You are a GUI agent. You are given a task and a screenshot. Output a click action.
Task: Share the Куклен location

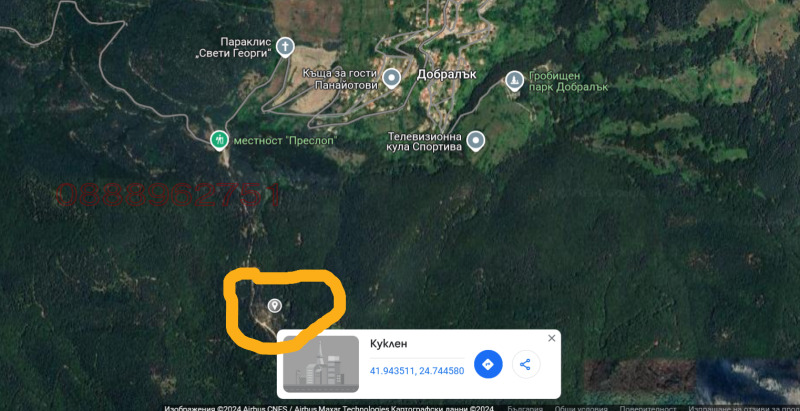click(x=526, y=364)
